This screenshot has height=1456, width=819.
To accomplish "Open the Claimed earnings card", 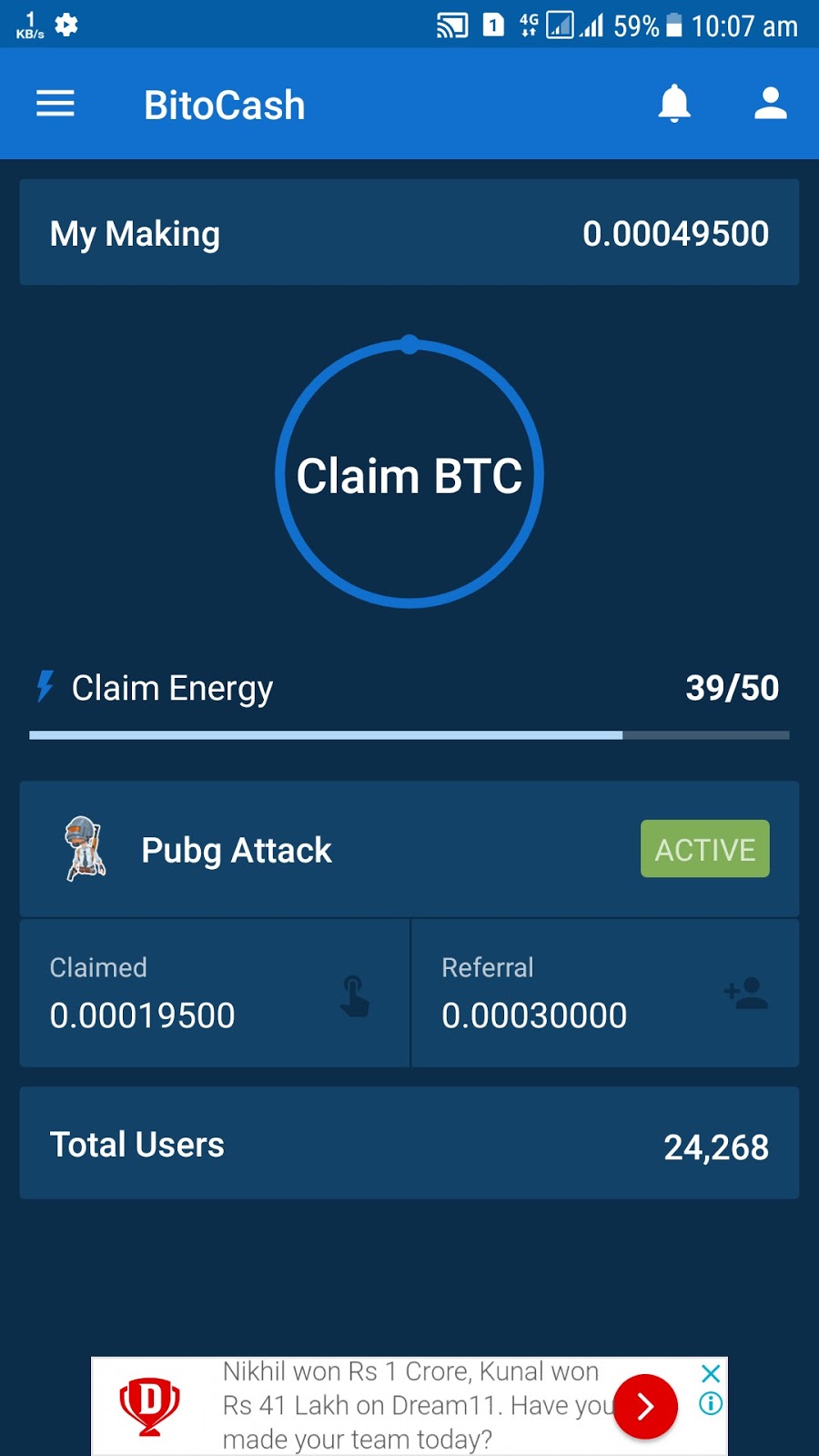I will tap(215, 993).
